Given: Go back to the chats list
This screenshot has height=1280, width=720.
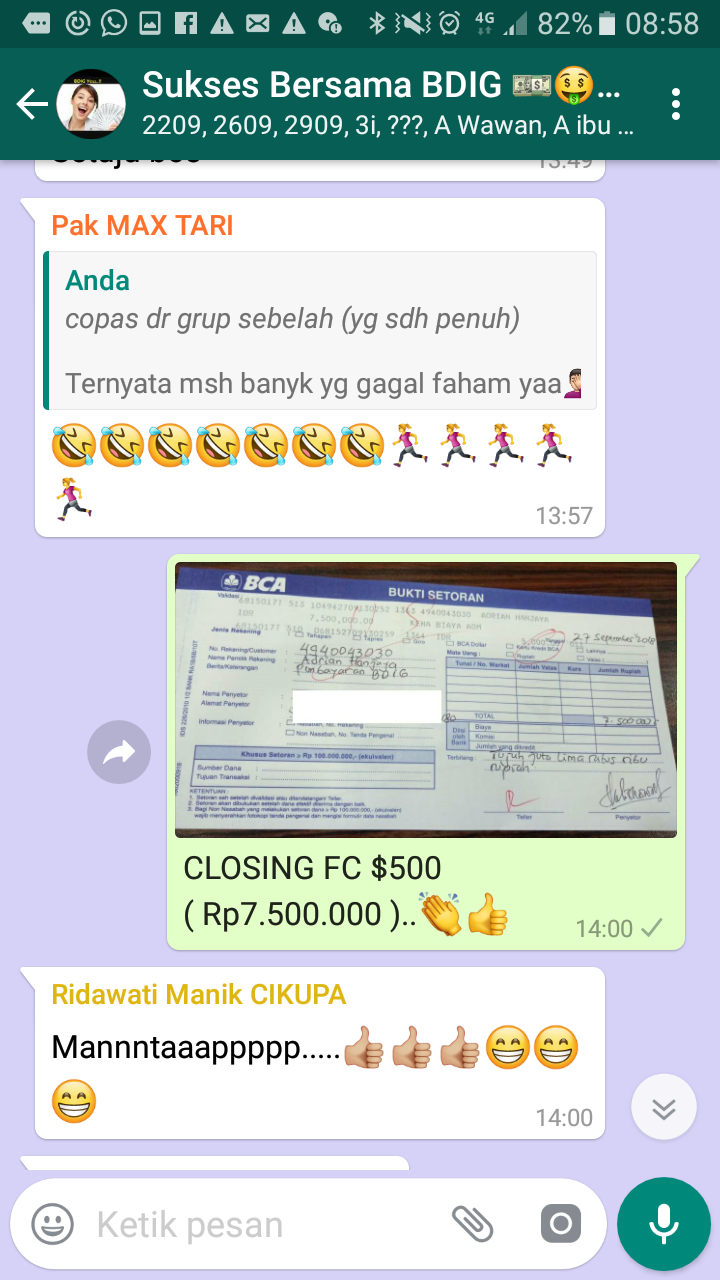Looking at the screenshot, I should [32, 104].
